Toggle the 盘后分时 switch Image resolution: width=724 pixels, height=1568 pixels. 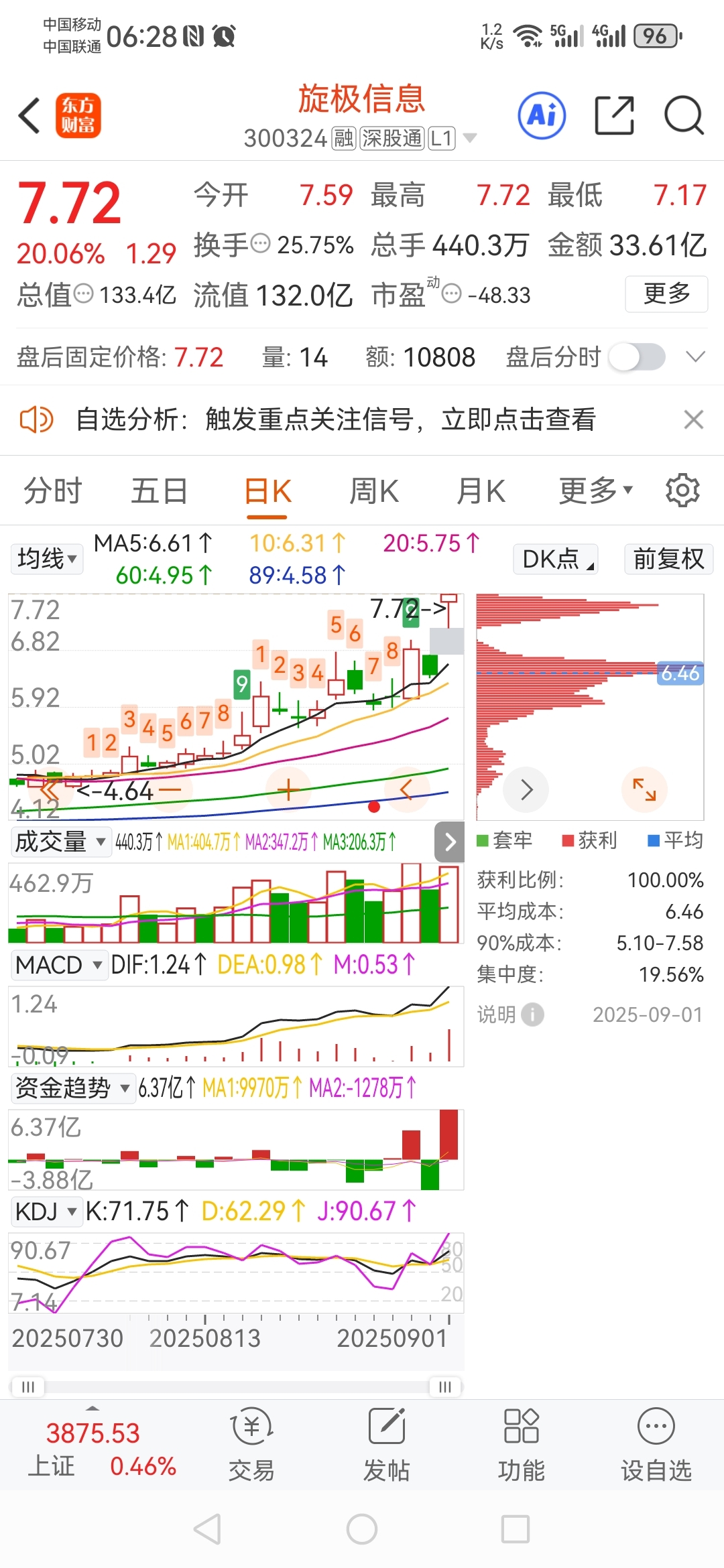[637, 356]
